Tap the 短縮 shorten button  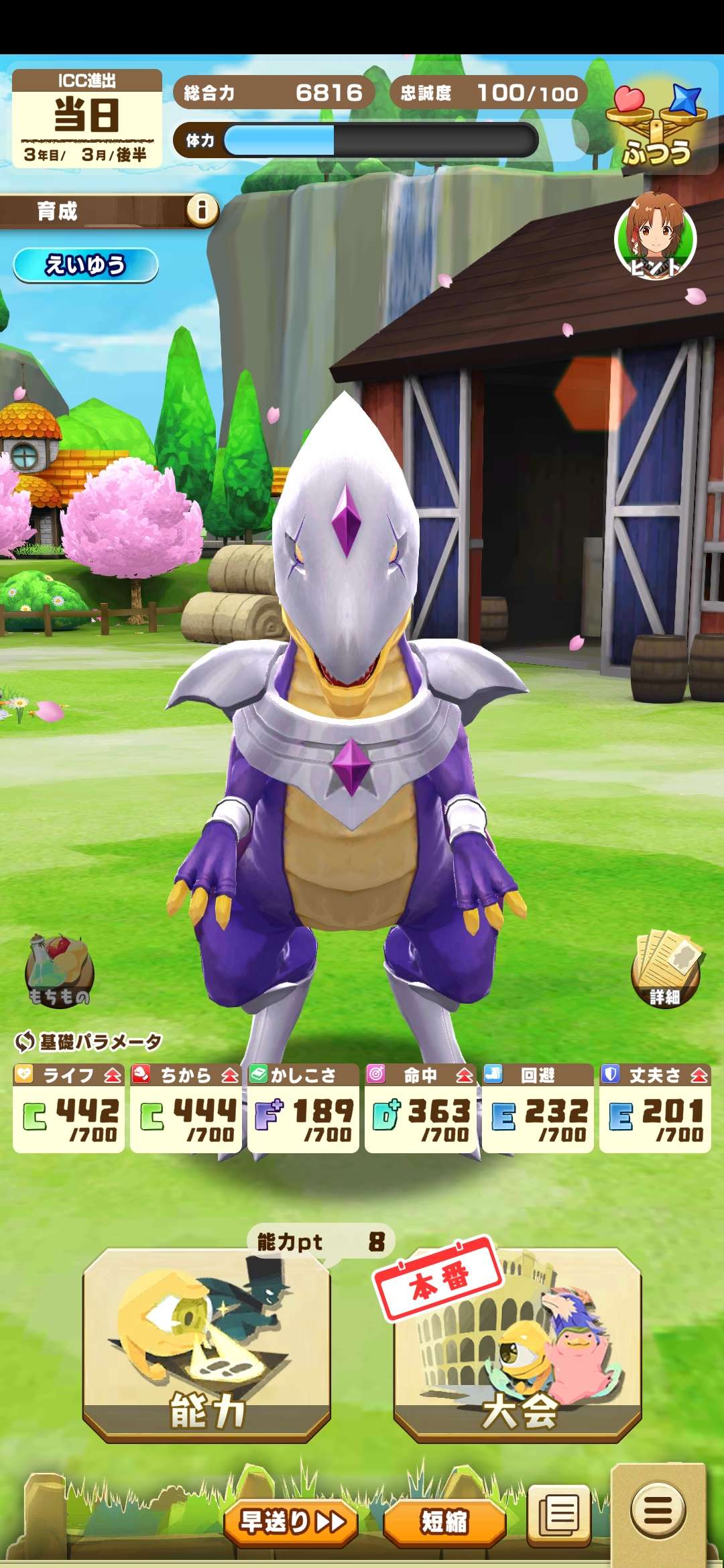(444, 1522)
